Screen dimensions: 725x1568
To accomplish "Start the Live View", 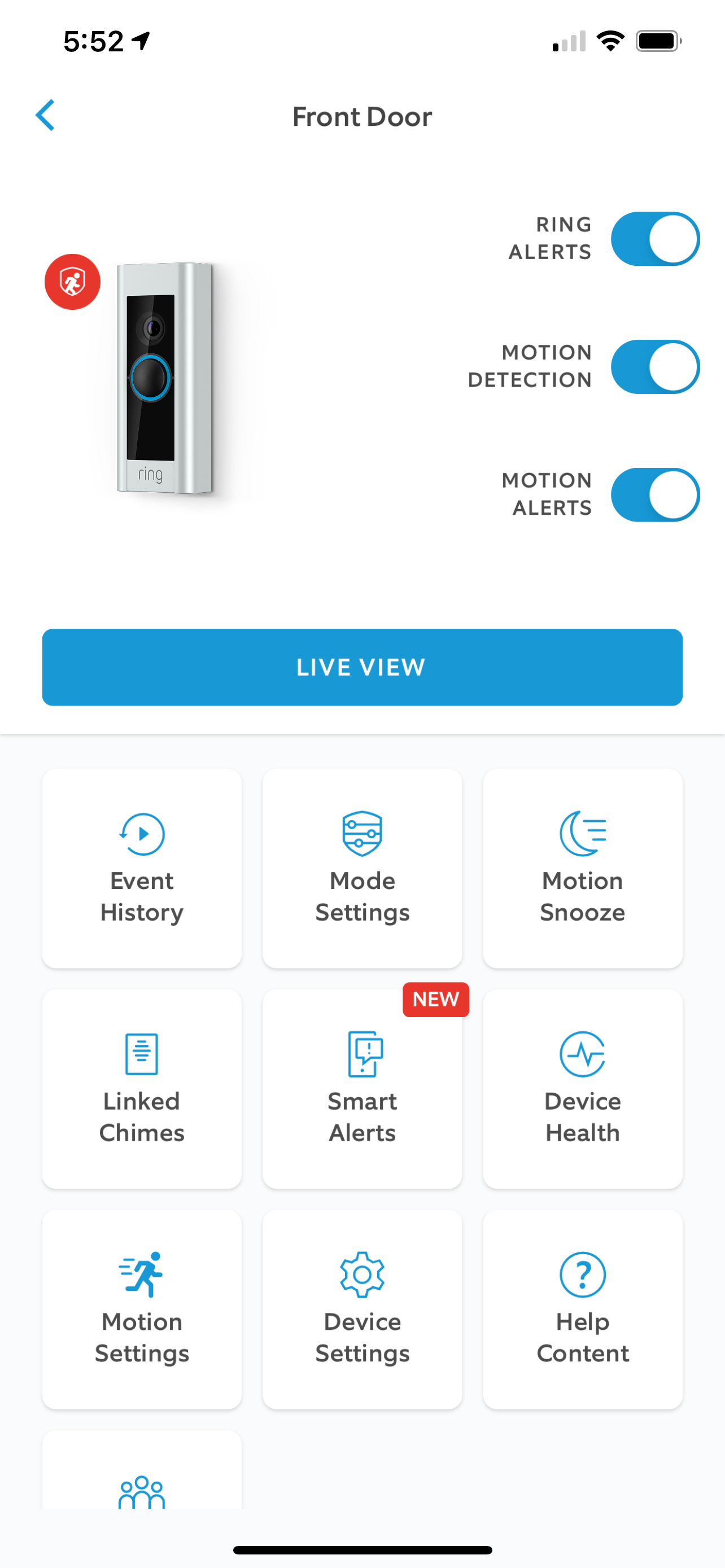I will click(x=362, y=667).
